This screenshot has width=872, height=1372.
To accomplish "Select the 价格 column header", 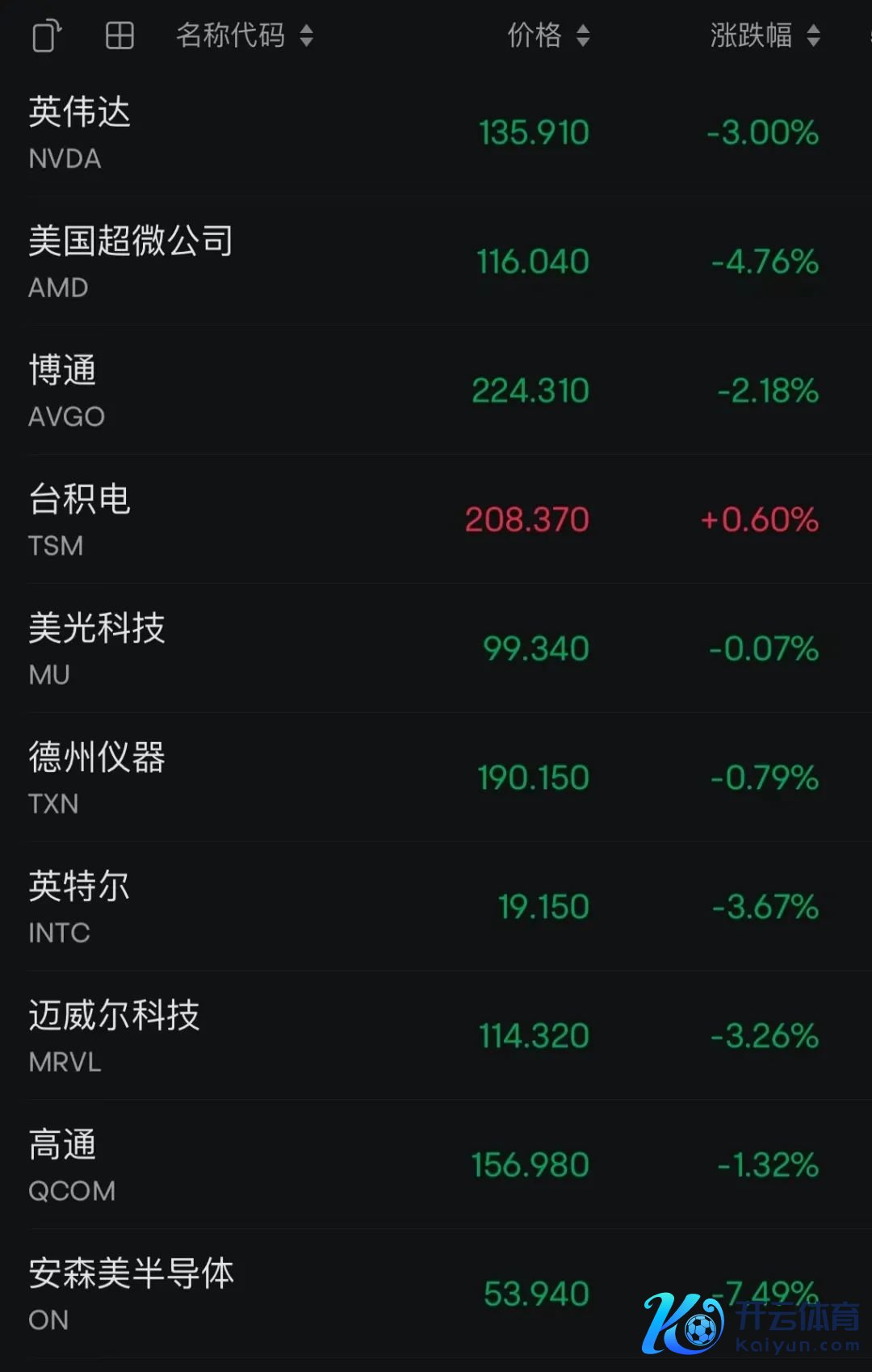I will coord(535,36).
